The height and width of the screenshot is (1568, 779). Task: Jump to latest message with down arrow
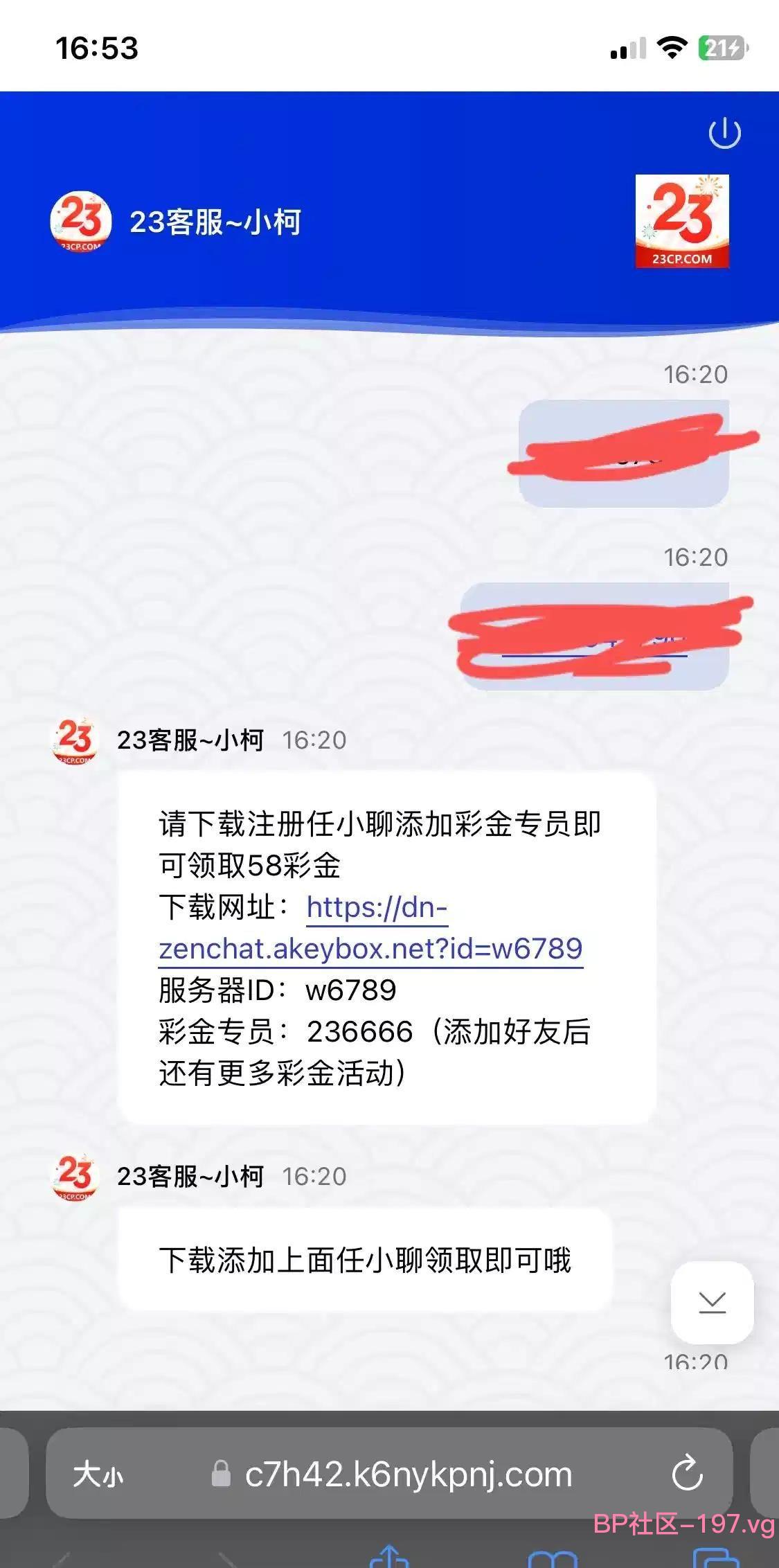click(x=712, y=1302)
